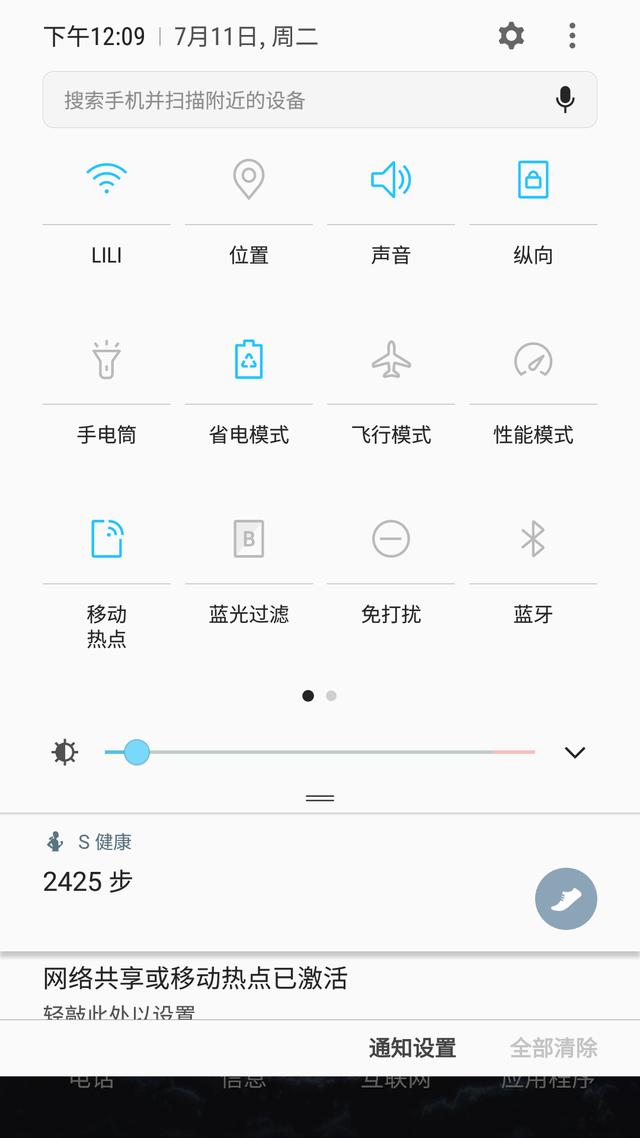This screenshot has width=640, height=1138.
Task: Toggle the 声音 sound mode
Action: click(x=390, y=181)
